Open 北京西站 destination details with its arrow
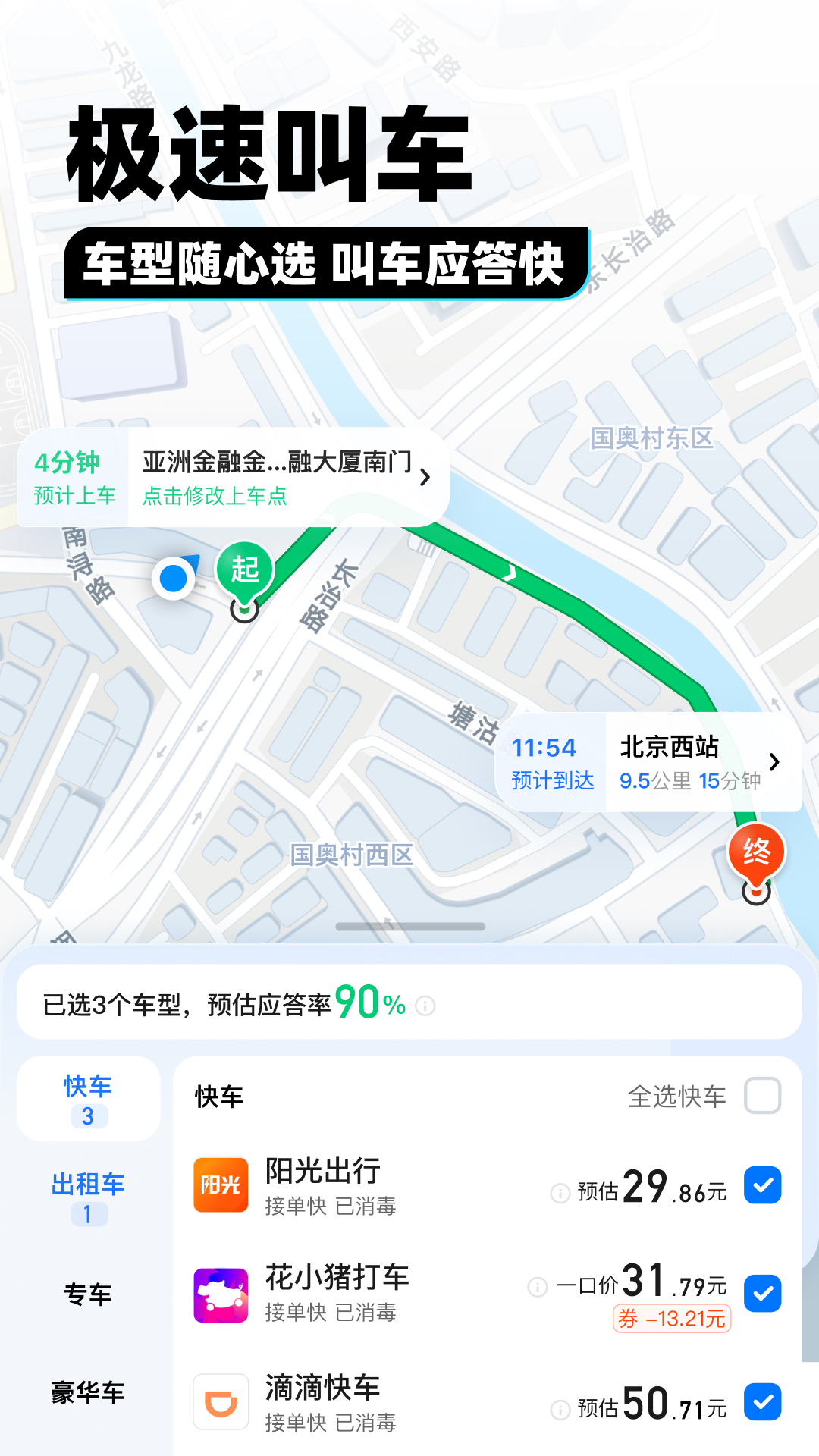819x1456 pixels. coord(774,761)
